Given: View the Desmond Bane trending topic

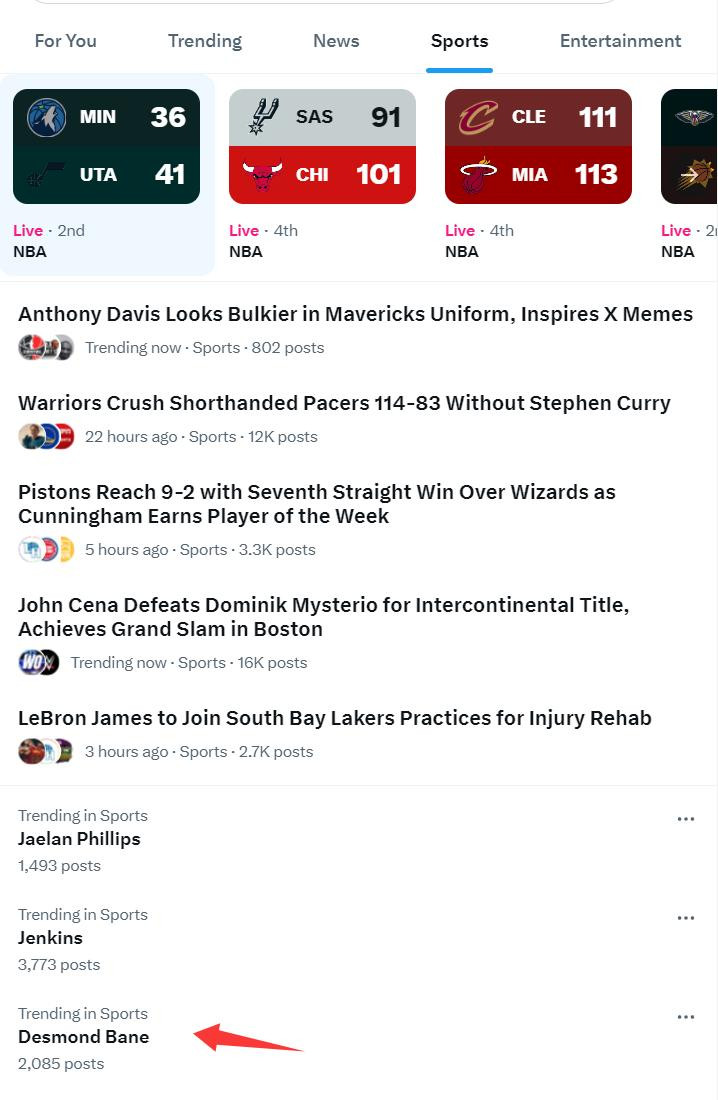Looking at the screenshot, I should tap(84, 1037).
